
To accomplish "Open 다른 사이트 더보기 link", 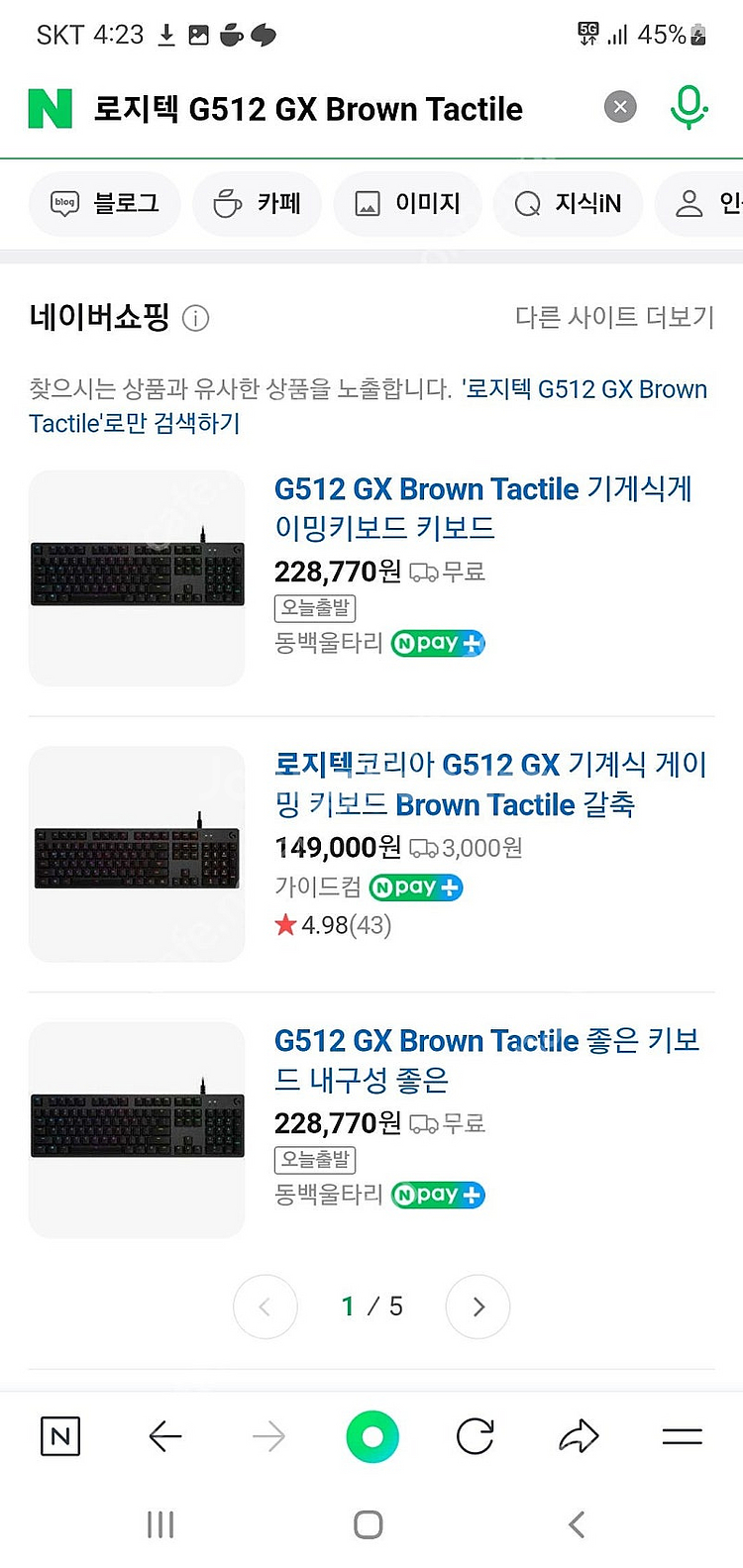I will [x=614, y=317].
